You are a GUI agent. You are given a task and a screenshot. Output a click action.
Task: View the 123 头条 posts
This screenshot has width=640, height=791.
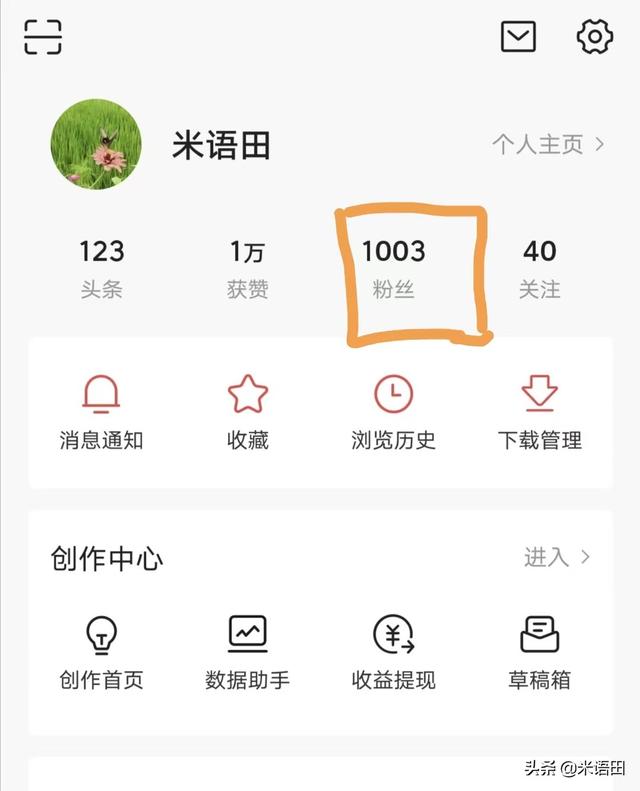coord(101,268)
